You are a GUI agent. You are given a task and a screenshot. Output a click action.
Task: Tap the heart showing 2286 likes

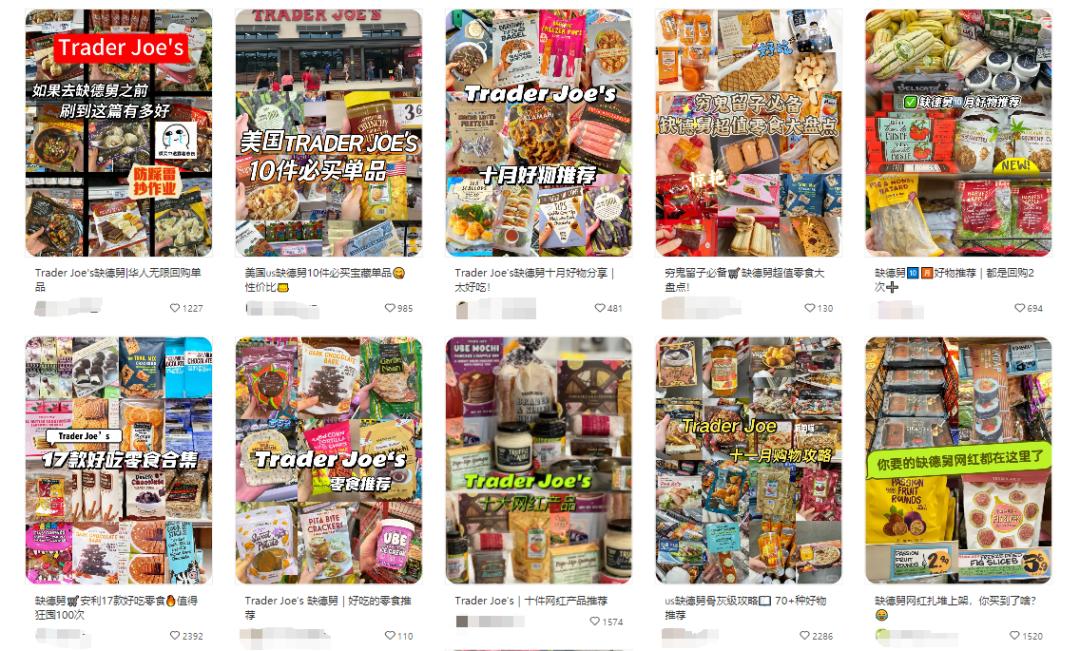(x=805, y=636)
